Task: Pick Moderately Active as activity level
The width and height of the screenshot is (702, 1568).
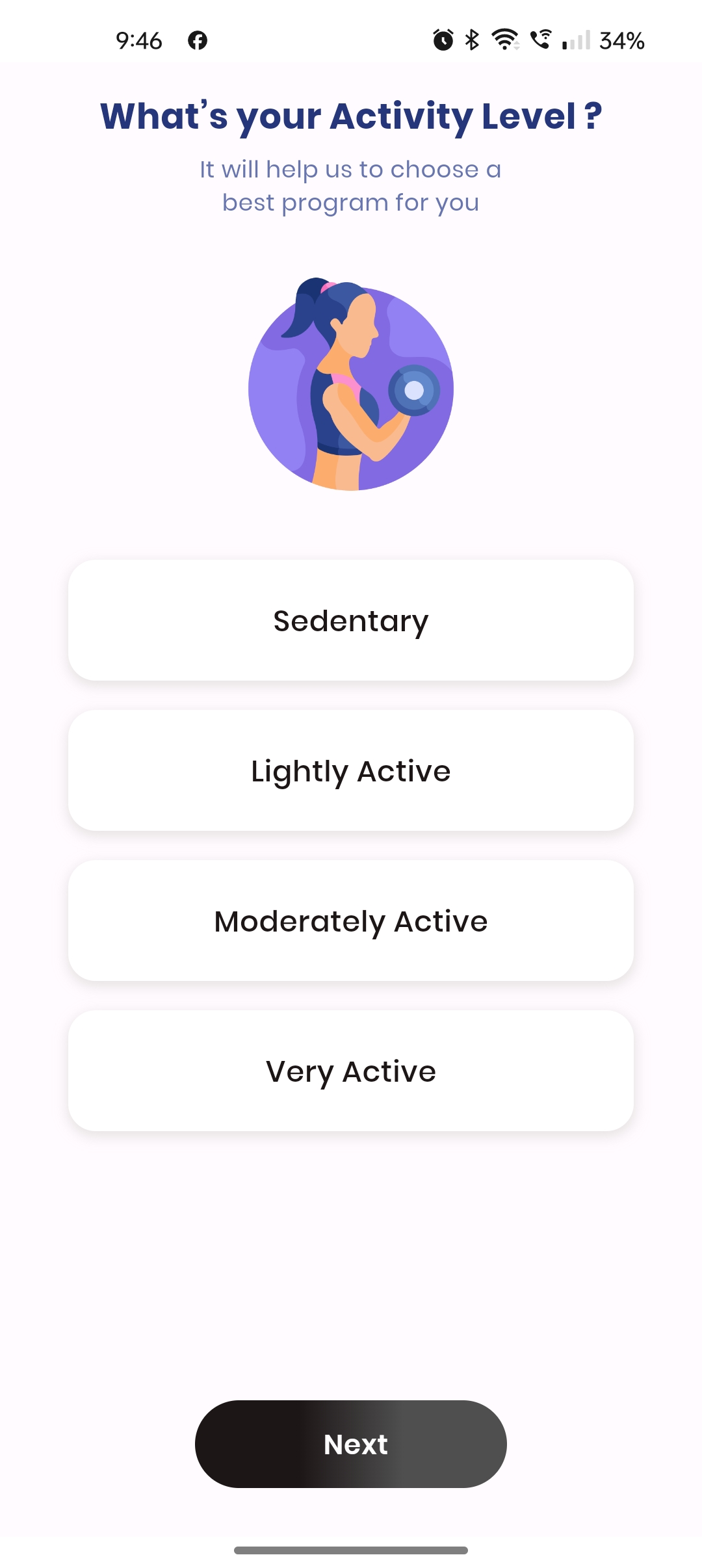Action: point(351,921)
